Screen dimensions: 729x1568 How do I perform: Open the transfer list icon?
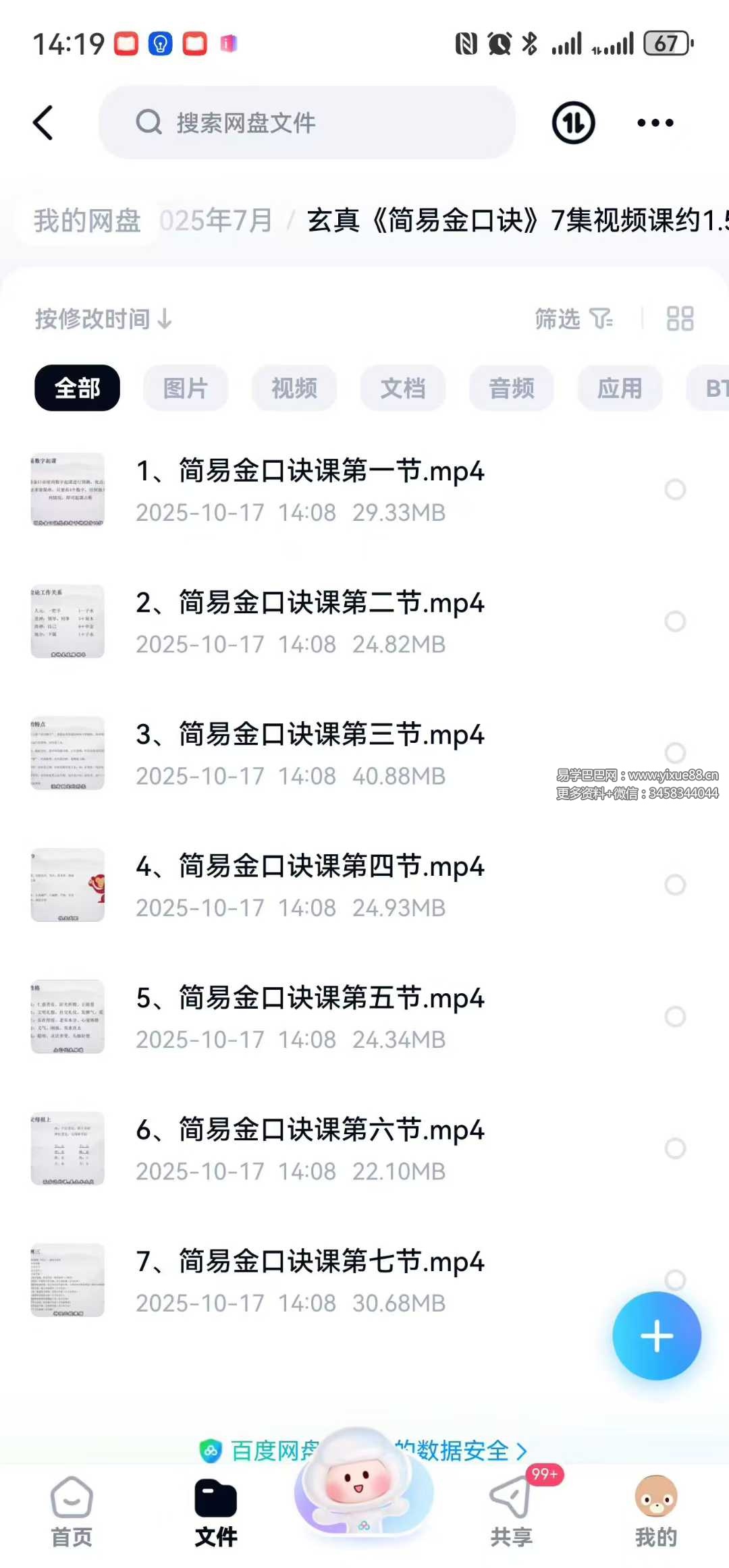tap(573, 123)
